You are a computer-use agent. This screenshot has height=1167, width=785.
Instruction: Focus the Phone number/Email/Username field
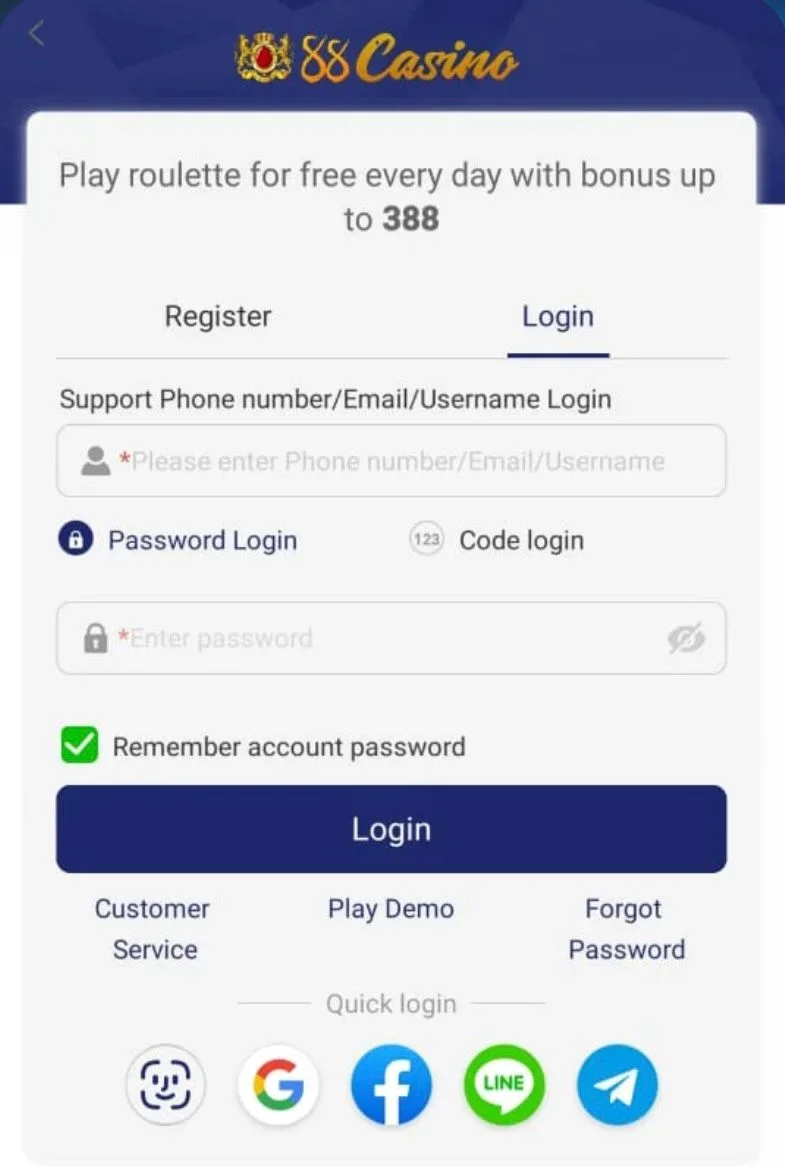coord(398,461)
